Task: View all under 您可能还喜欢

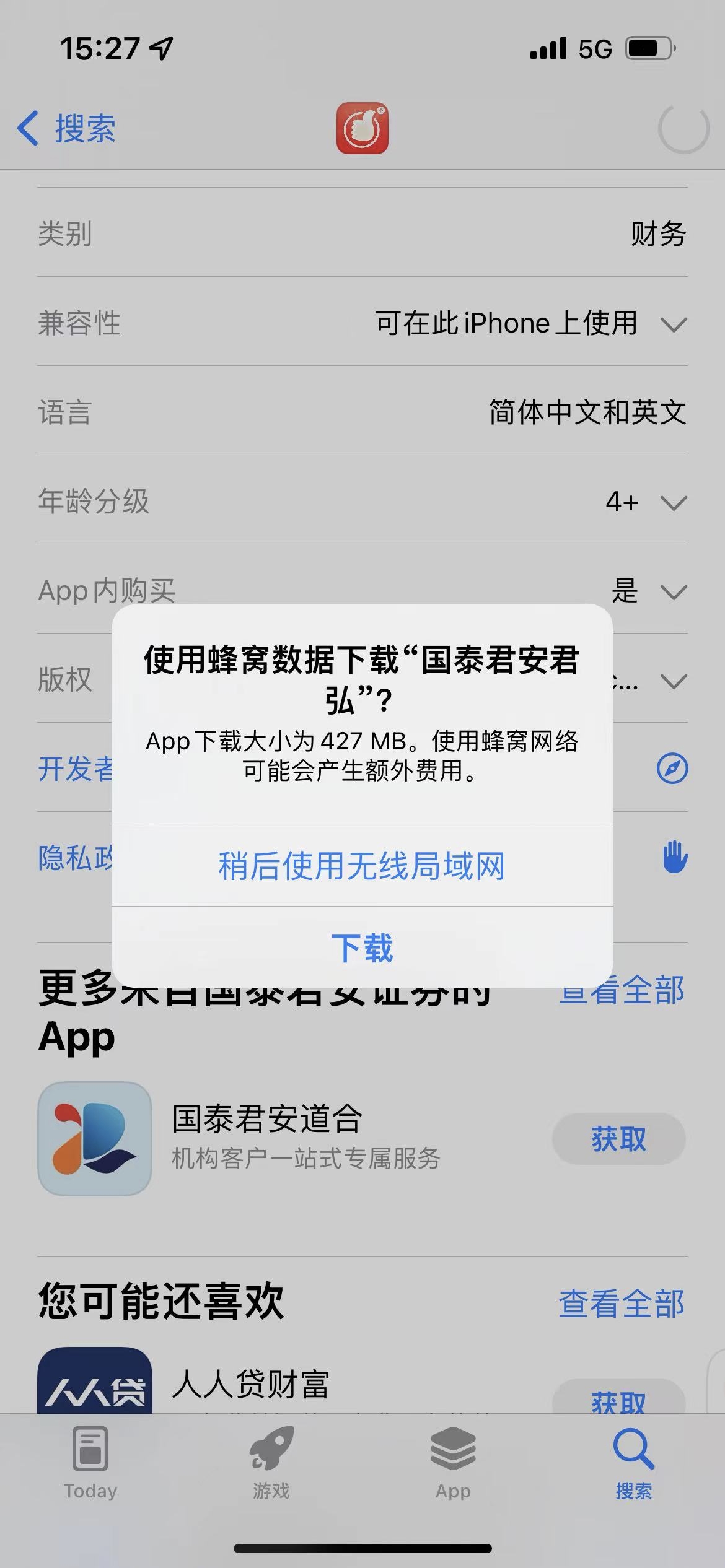Action: click(621, 1304)
